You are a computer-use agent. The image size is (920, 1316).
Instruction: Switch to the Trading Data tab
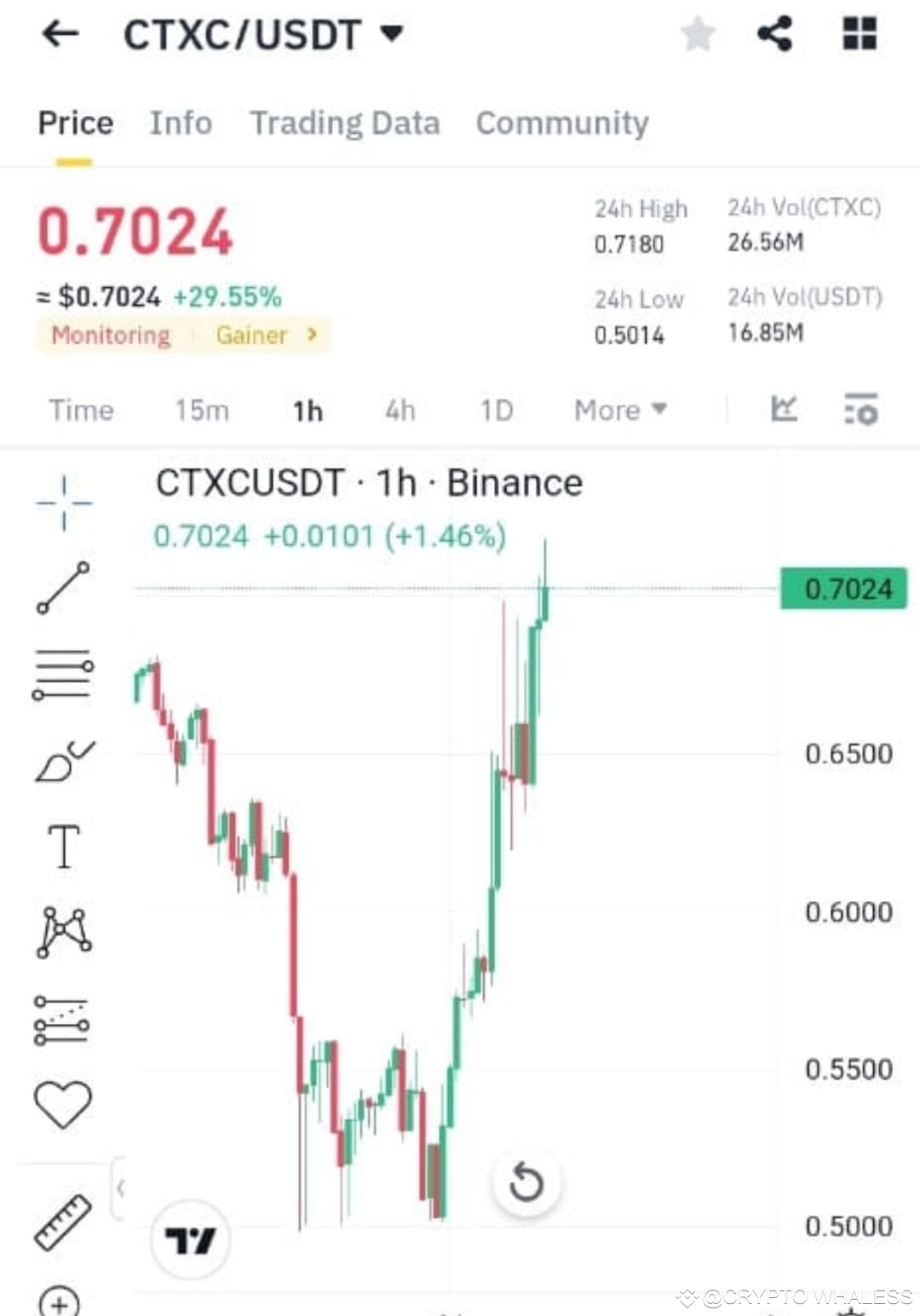coord(344,124)
